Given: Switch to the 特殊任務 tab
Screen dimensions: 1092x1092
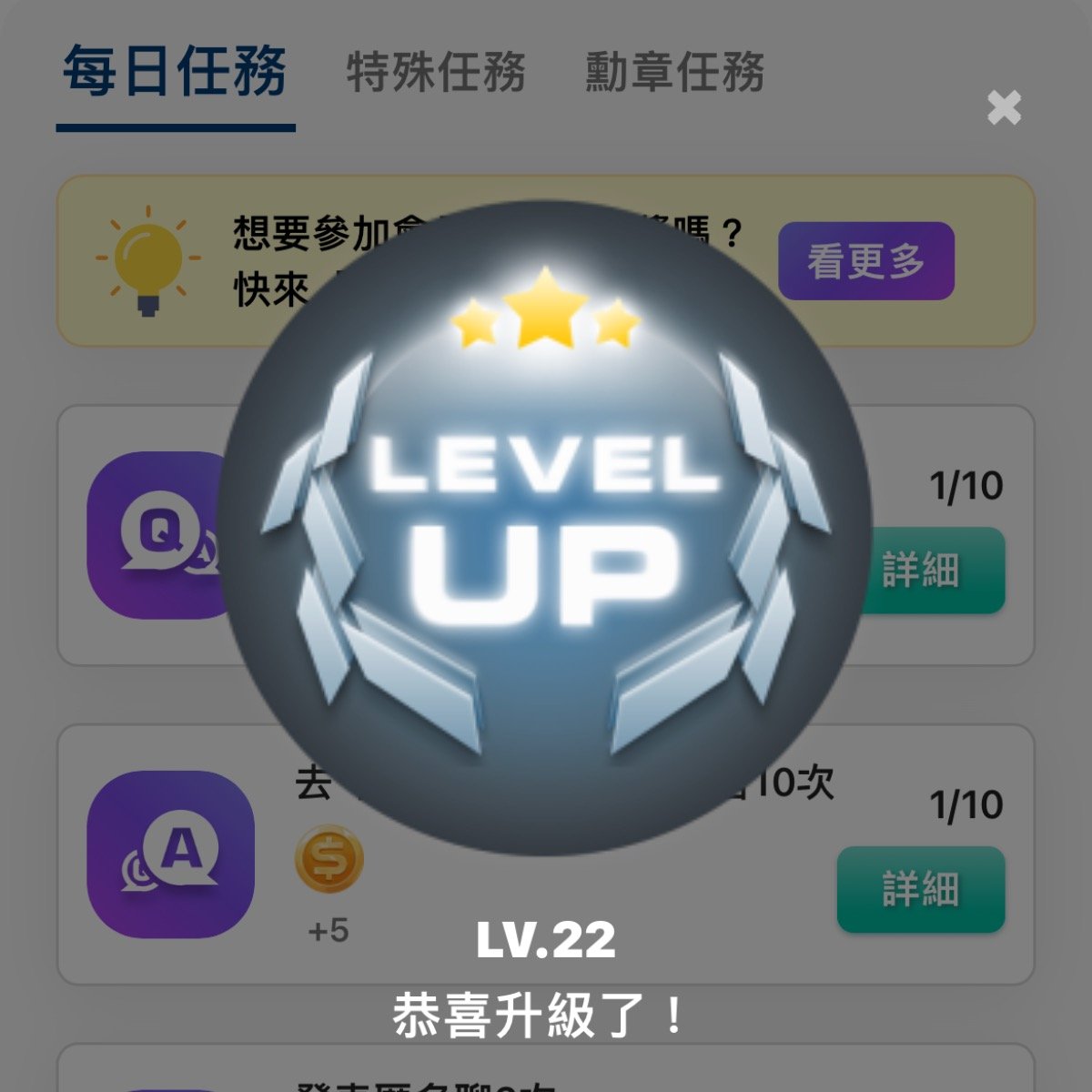Looking at the screenshot, I should (x=436, y=72).
